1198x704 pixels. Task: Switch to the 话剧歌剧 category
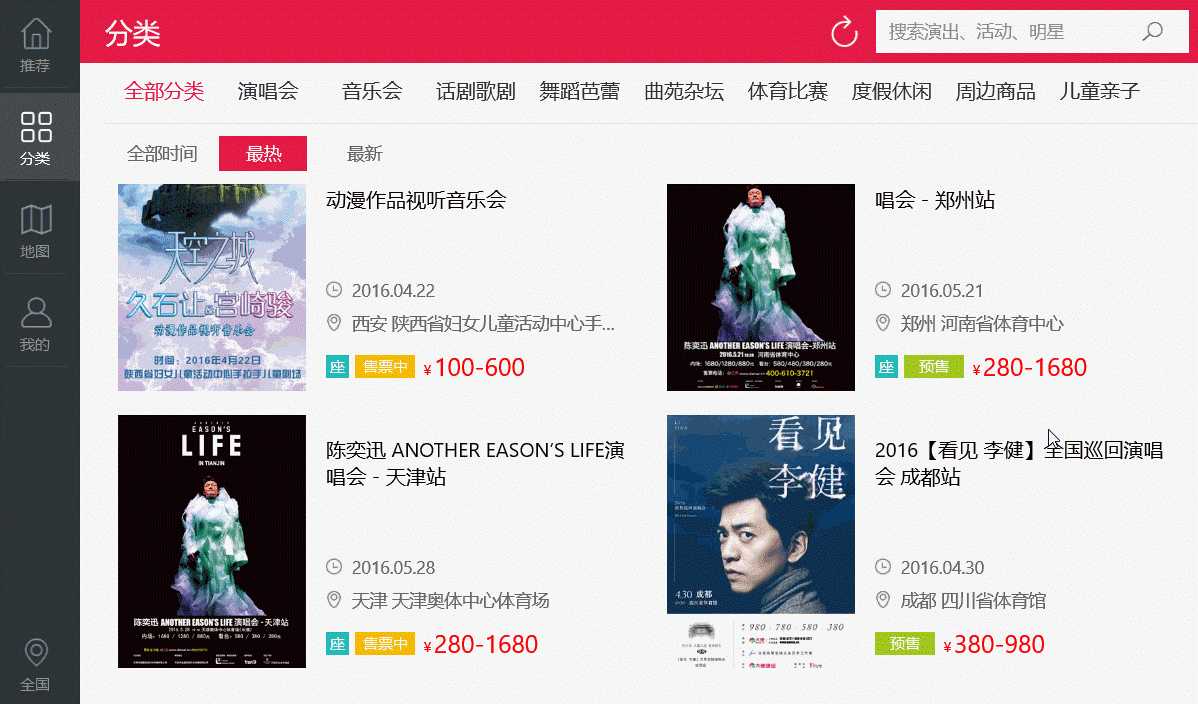(476, 92)
